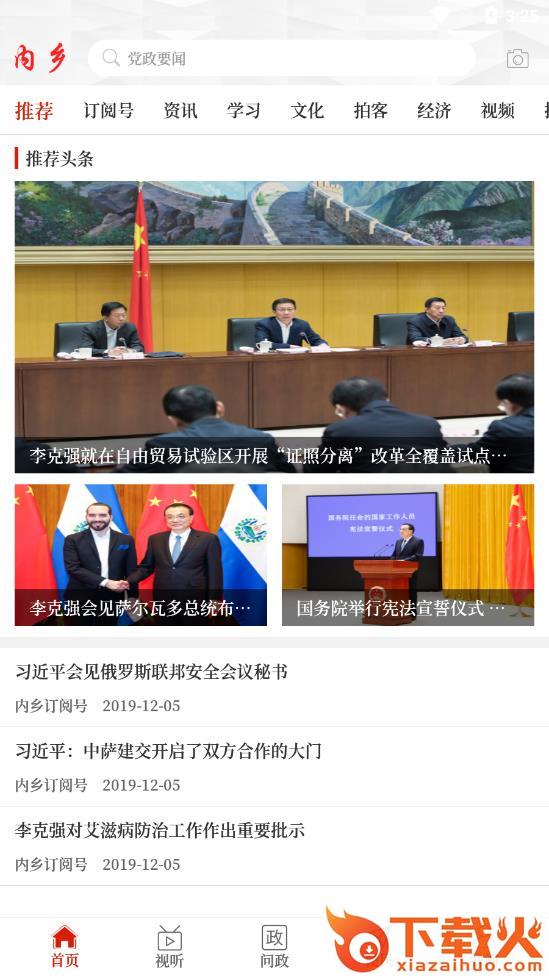Open 李克强会见萨尔瓦多总统 news card
Image resolution: width=549 pixels, height=976 pixels.
pos(141,555)
